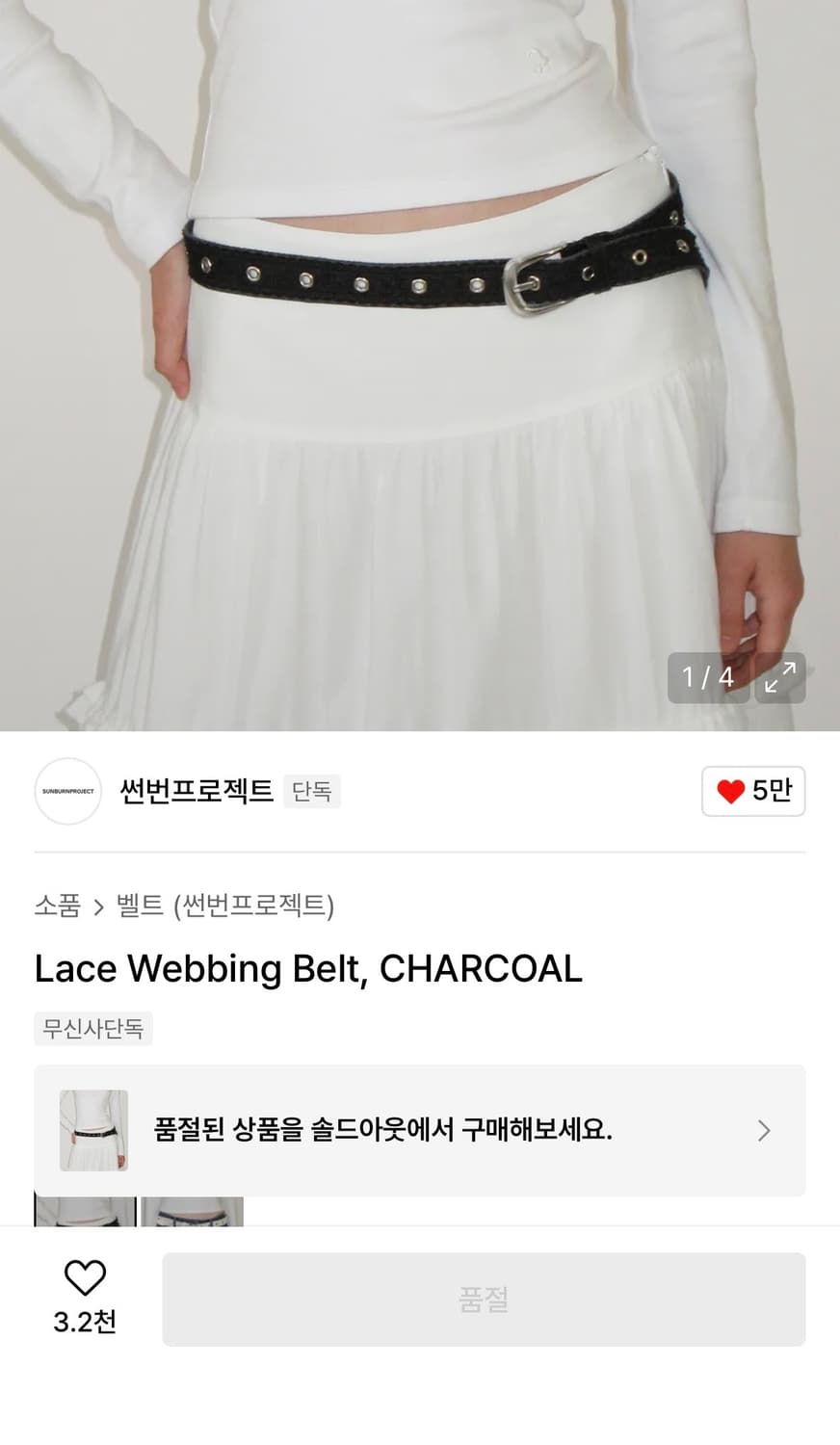
Task: Tap the main product photo of the belt
Action: [x=420, y=366]
